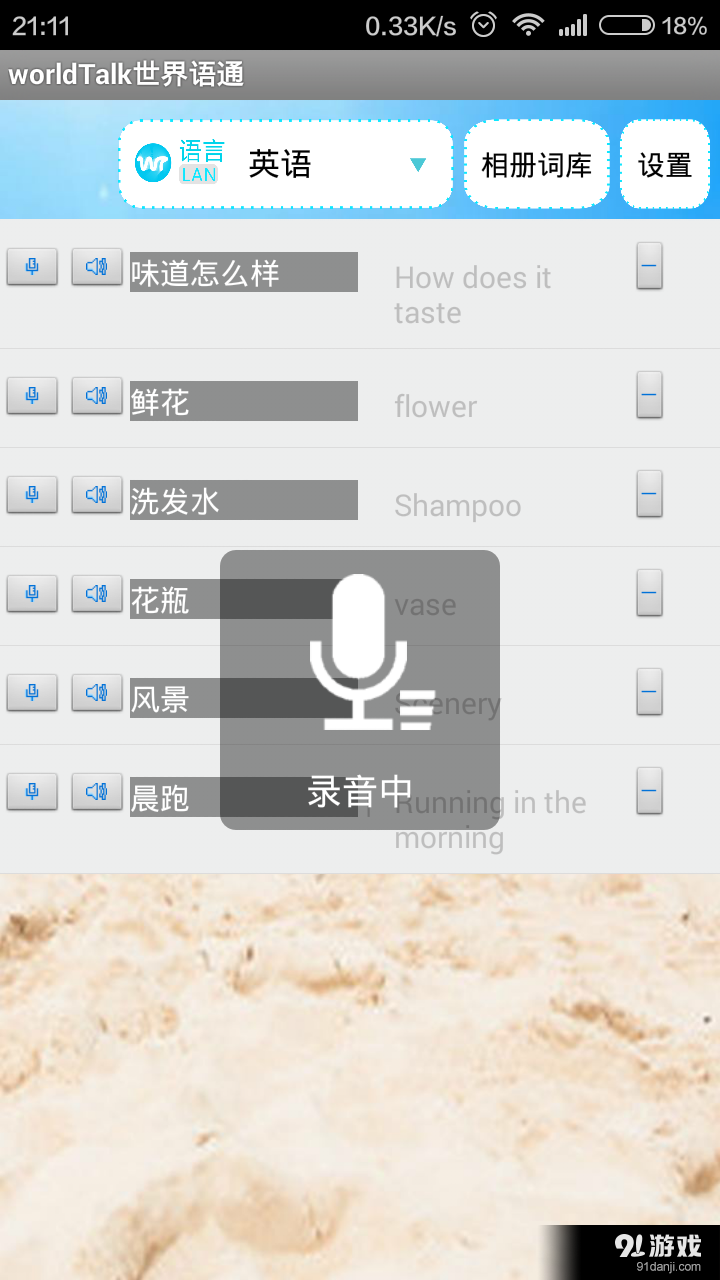Tap the microphone icon for 味道怎么样
This screenshot has height=1280, width=720.
point(31,266)
